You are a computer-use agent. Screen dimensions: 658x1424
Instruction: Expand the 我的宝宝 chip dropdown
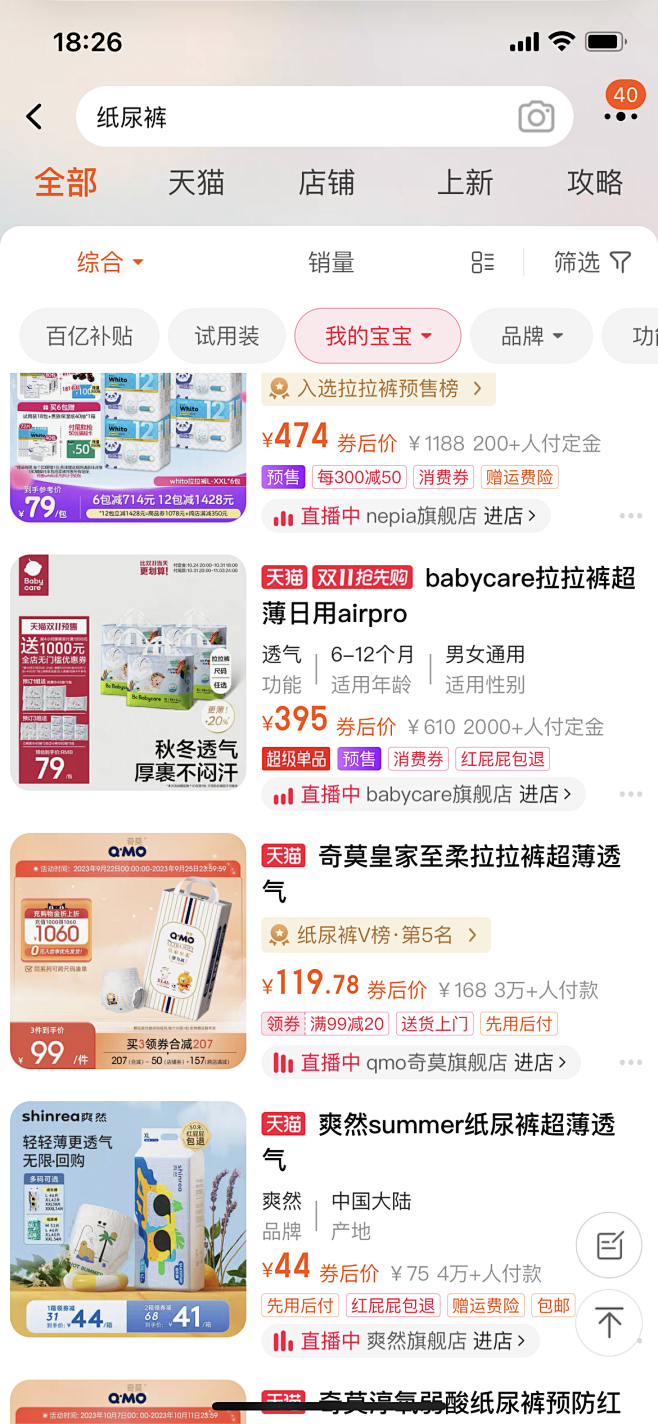coord(378,336)
